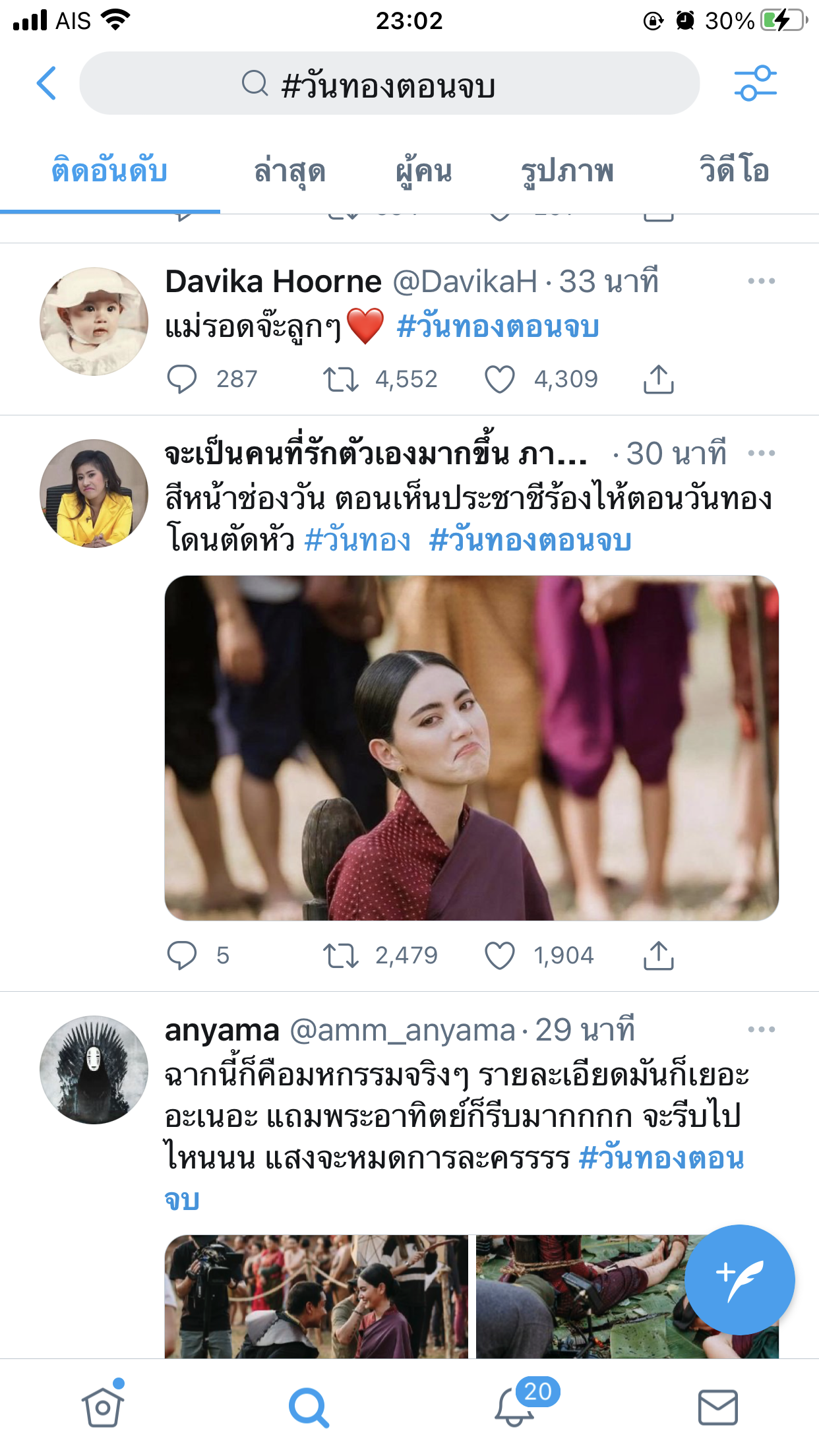This screenshot has height=1456, width=819.
Task: Open more options on anyama's tweet
Action: [761, 1029]
